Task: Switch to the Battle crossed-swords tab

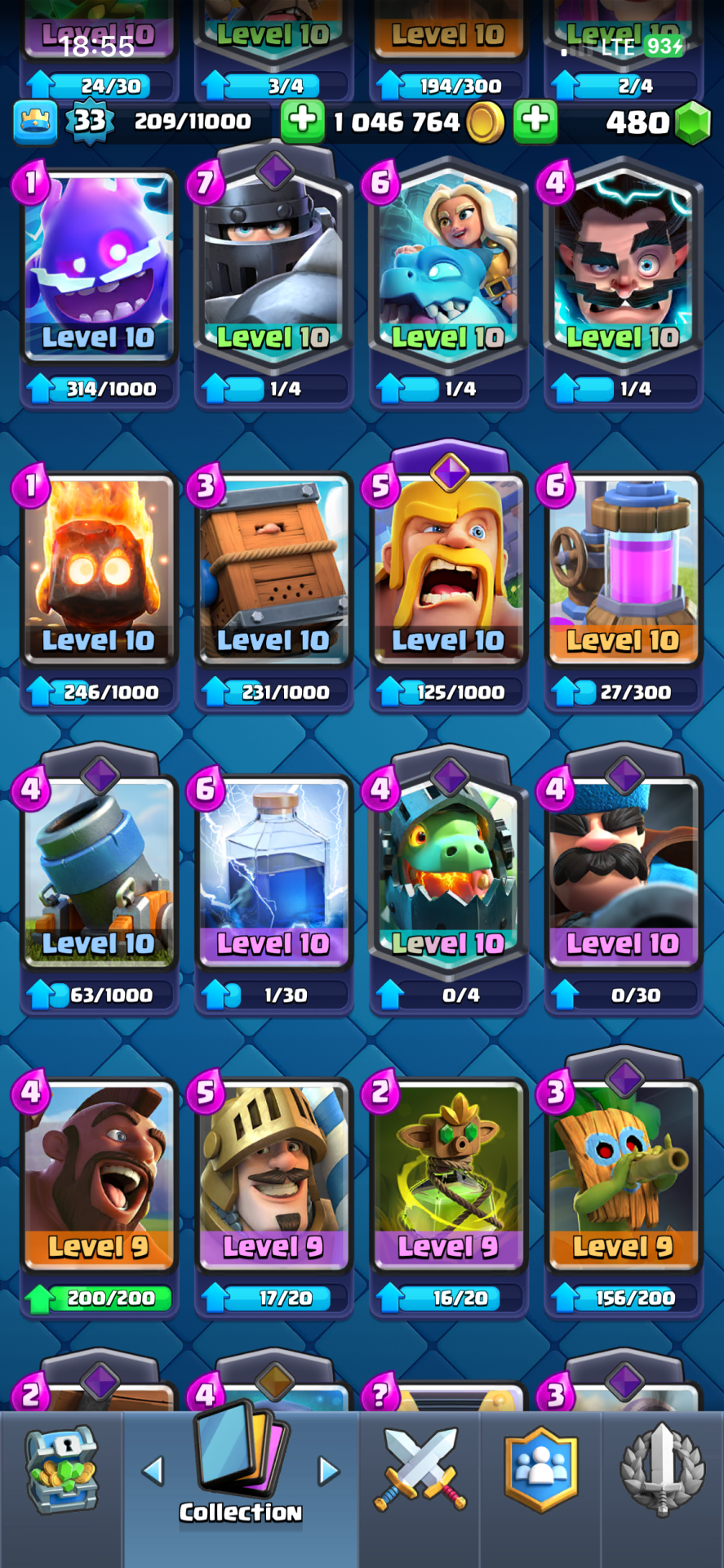Action: tap(420, 1470)
